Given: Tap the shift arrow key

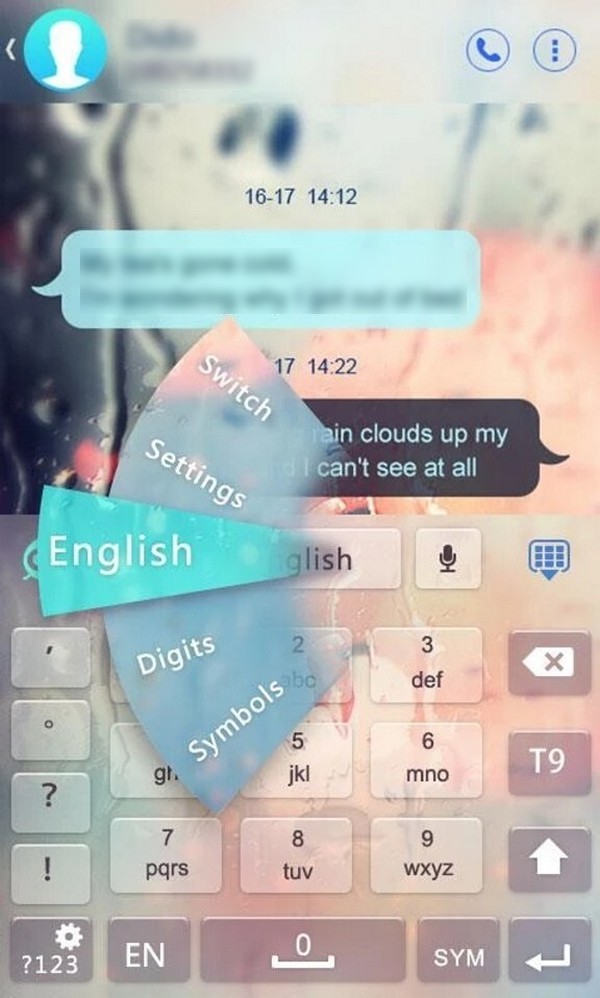Looking at the screenshot, I should [550, 860].
